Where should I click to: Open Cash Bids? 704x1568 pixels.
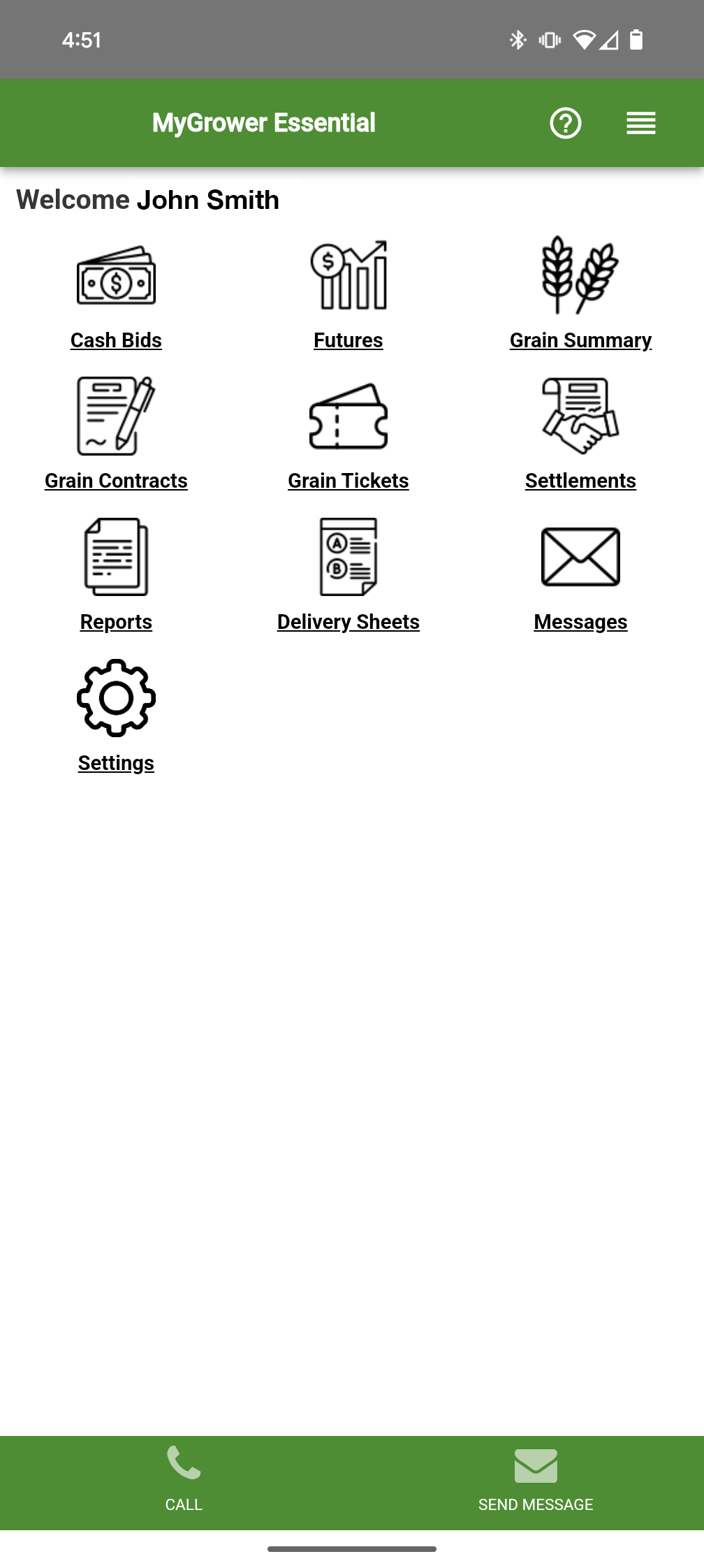point(116,297)
